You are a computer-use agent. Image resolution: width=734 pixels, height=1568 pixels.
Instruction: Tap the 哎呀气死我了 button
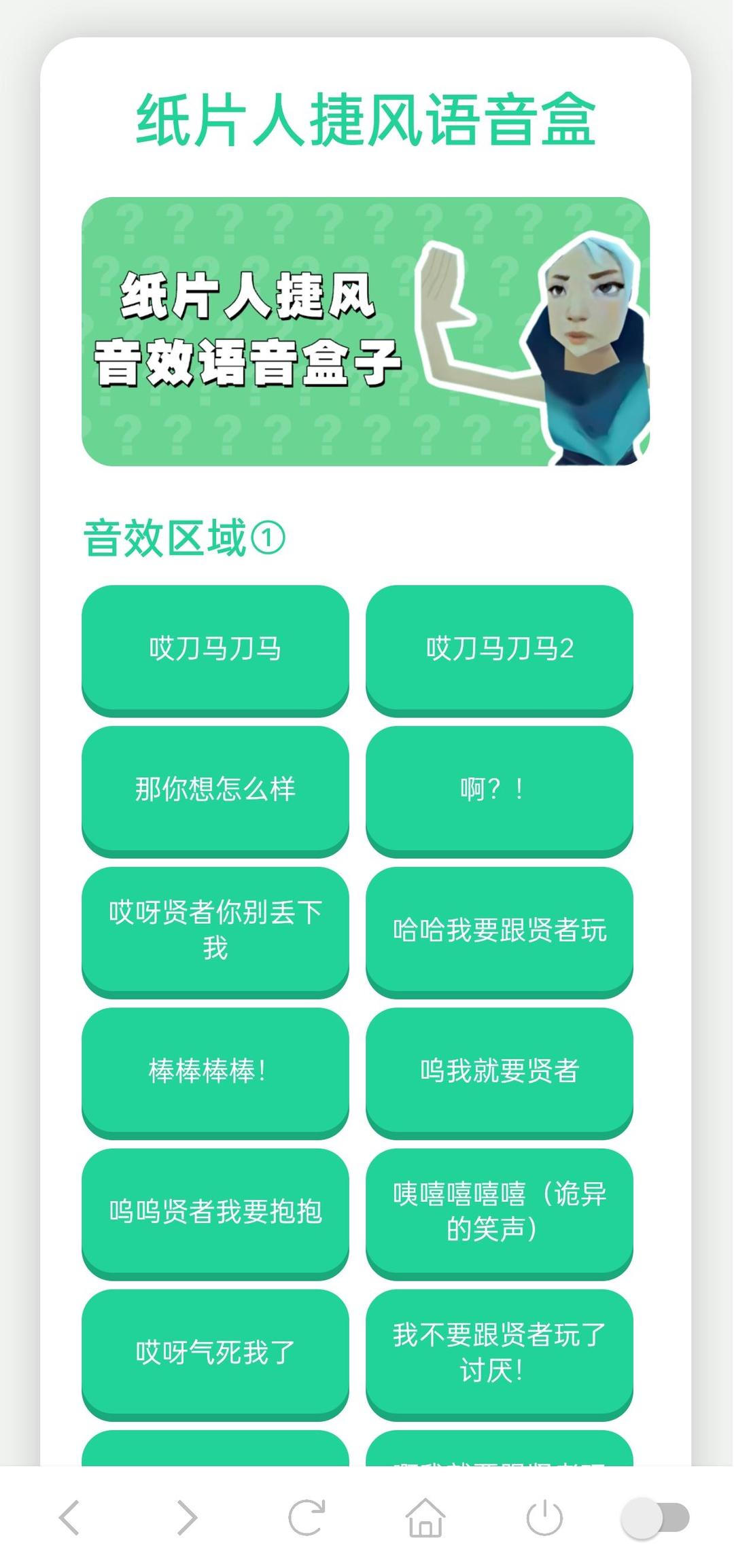pyautogui.click(x=215, y=1352)
